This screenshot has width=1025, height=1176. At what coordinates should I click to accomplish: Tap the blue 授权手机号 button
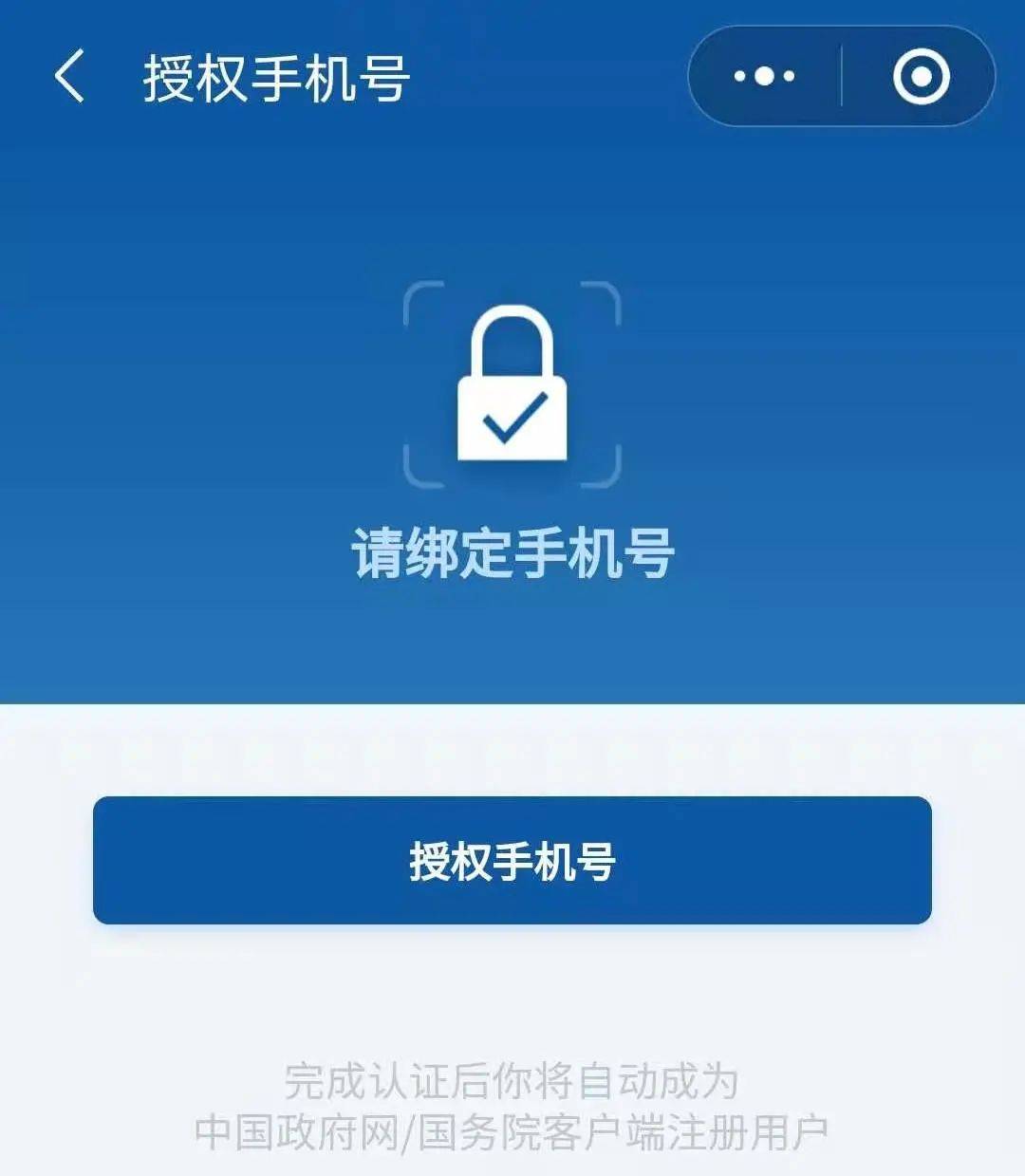click(512, 860)
